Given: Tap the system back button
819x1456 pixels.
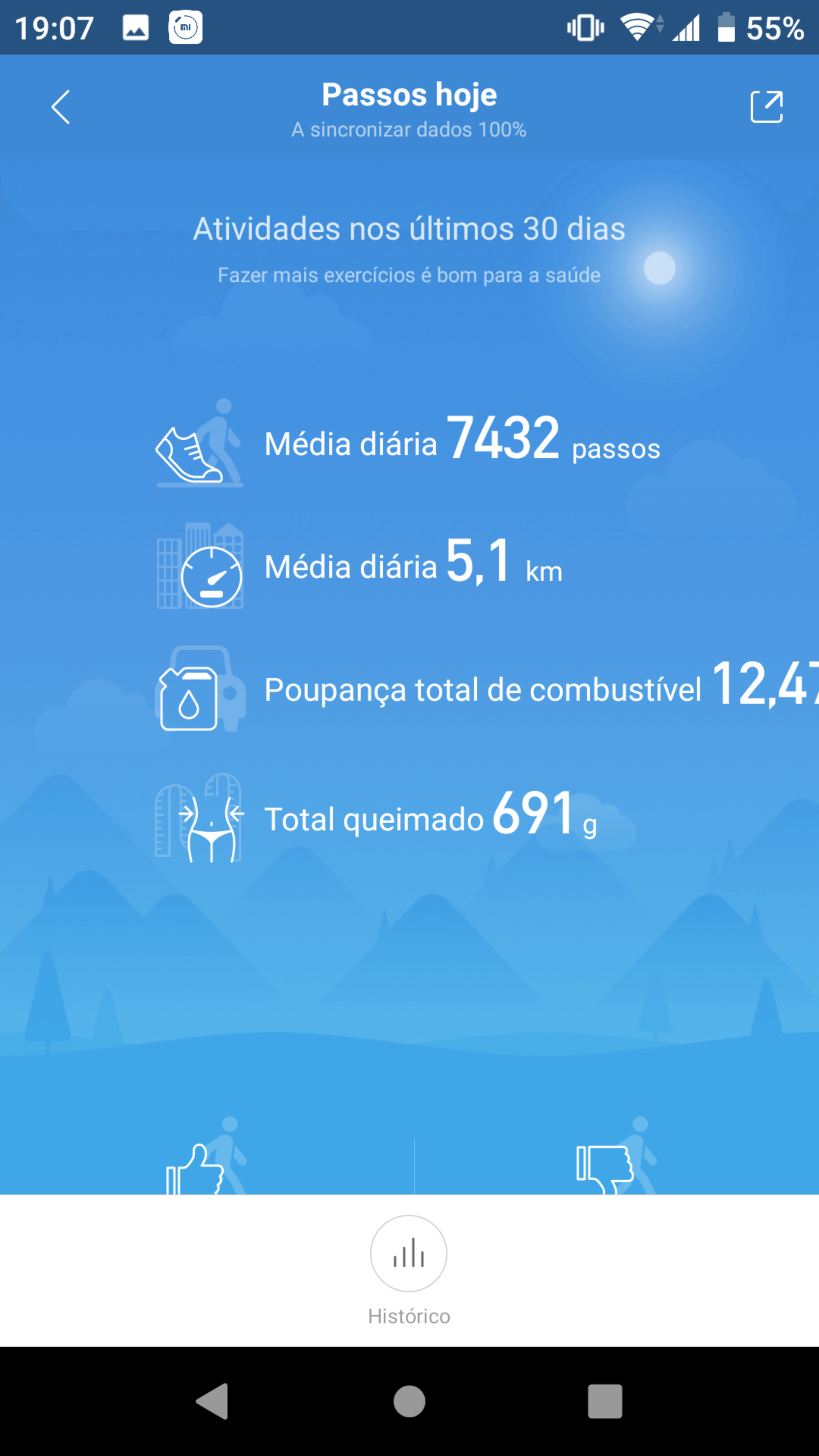Looking at the screenshot, I should tap(212, 1401).
